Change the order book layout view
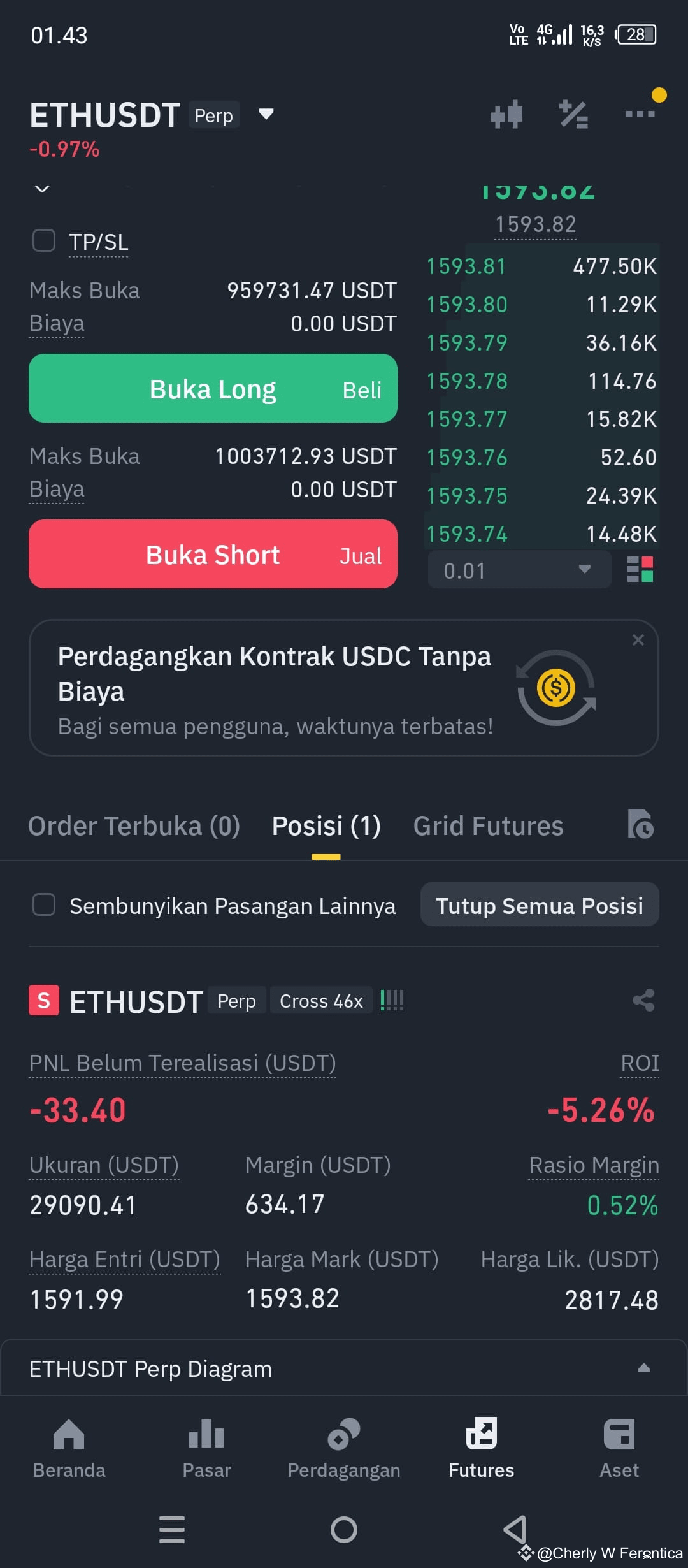688x1568 pixels. pyautogui.click(x=640, y=569)
